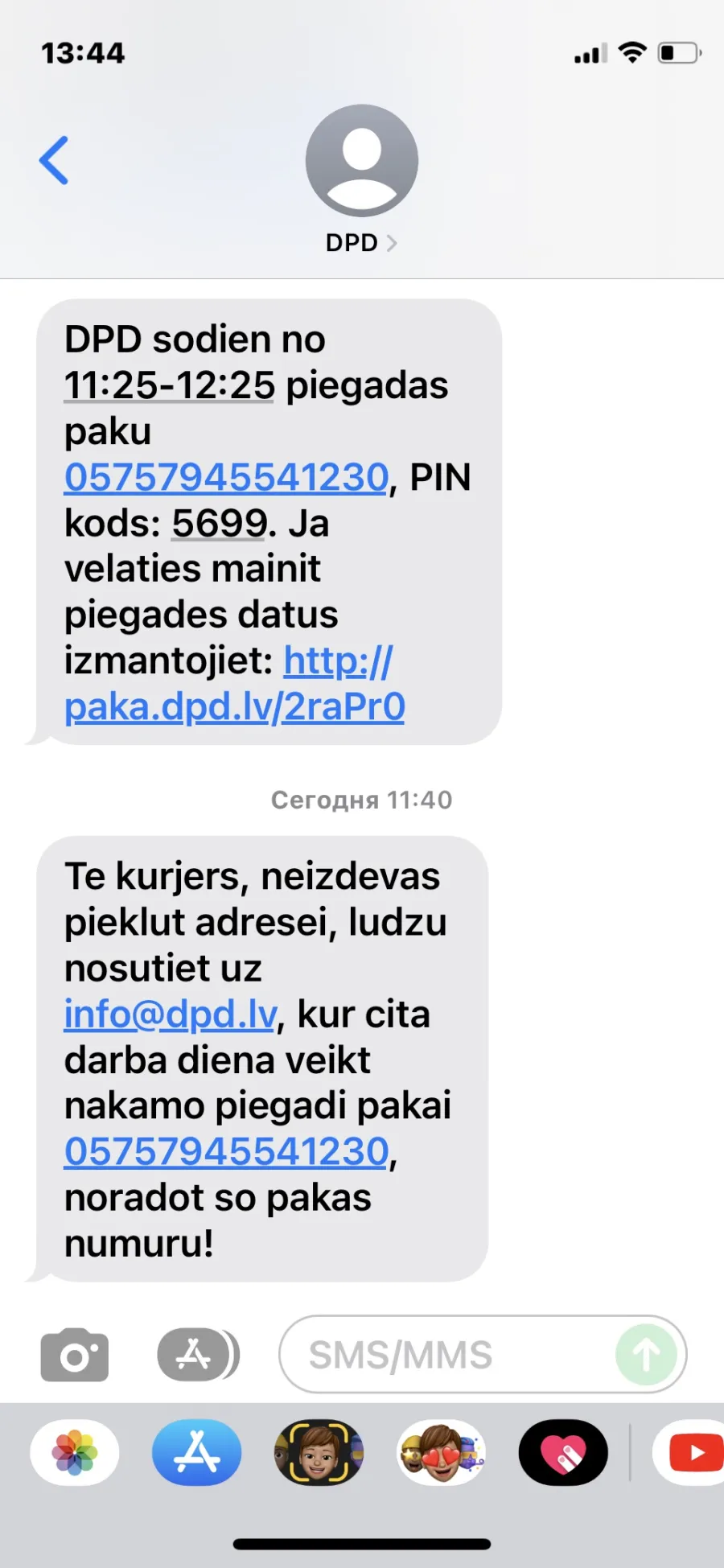Tap parcel number 05757945541230 in second message
Screen dimensions: 724x1568
(x=227, y=1151)
